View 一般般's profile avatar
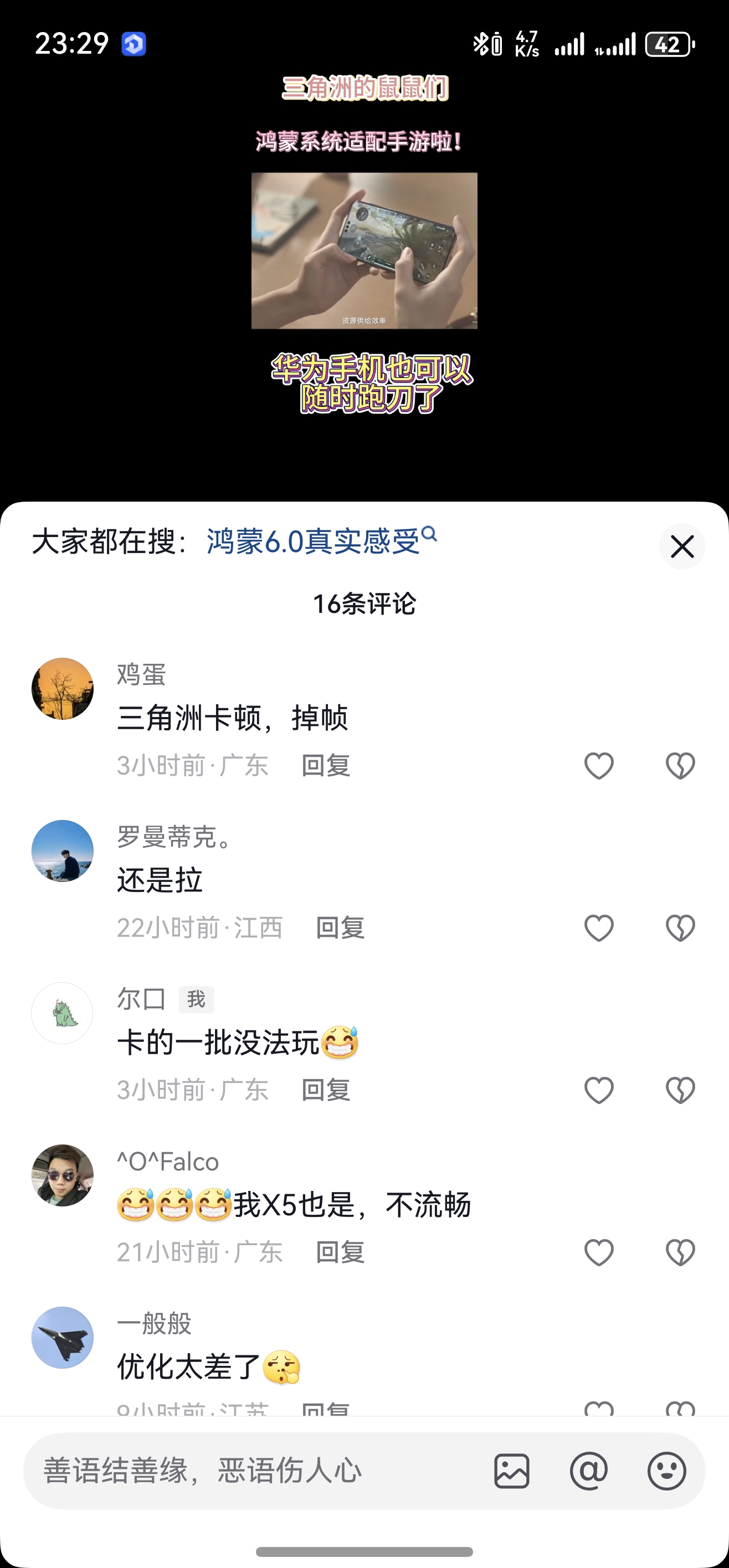 pyautogui.click(x=62, y=1337)
